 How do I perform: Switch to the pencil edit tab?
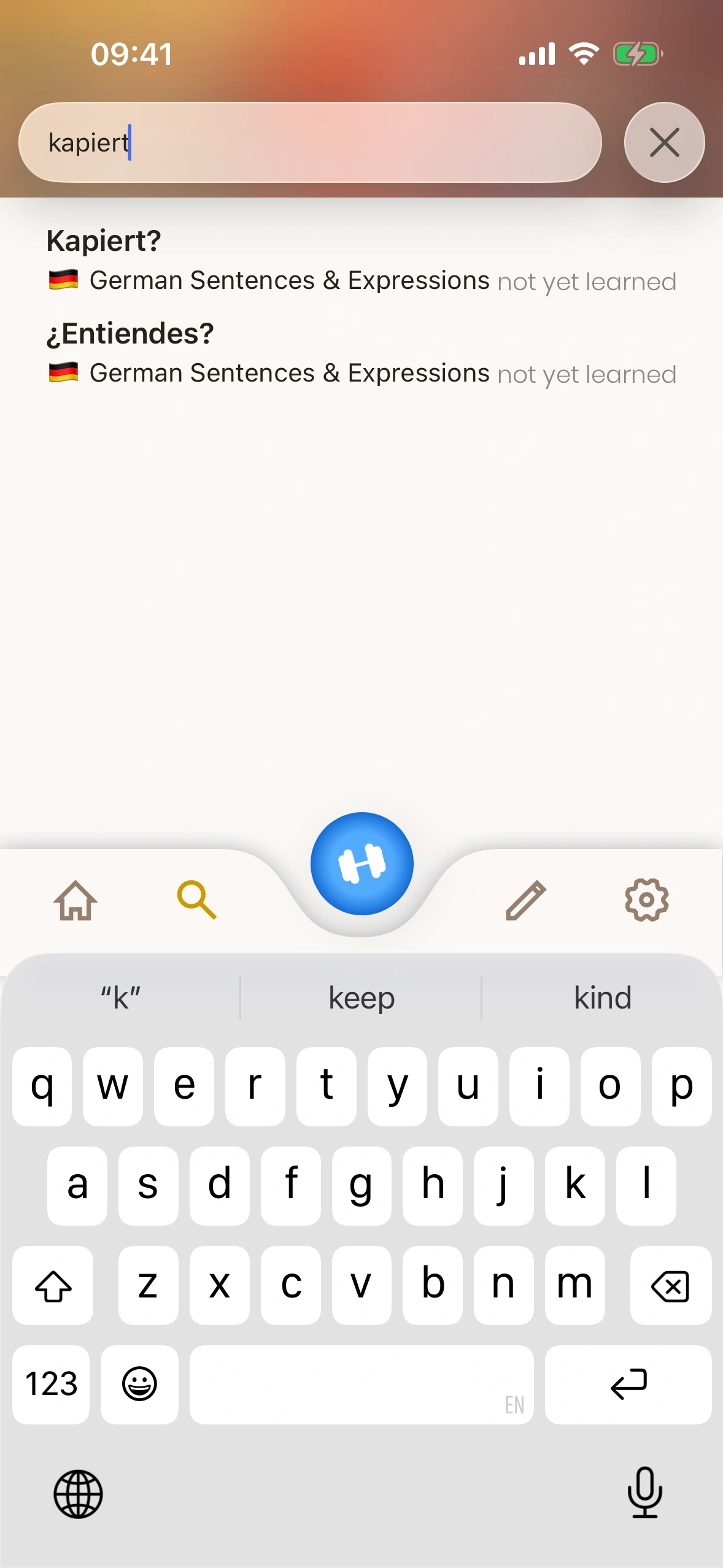[x=526, y=900]
